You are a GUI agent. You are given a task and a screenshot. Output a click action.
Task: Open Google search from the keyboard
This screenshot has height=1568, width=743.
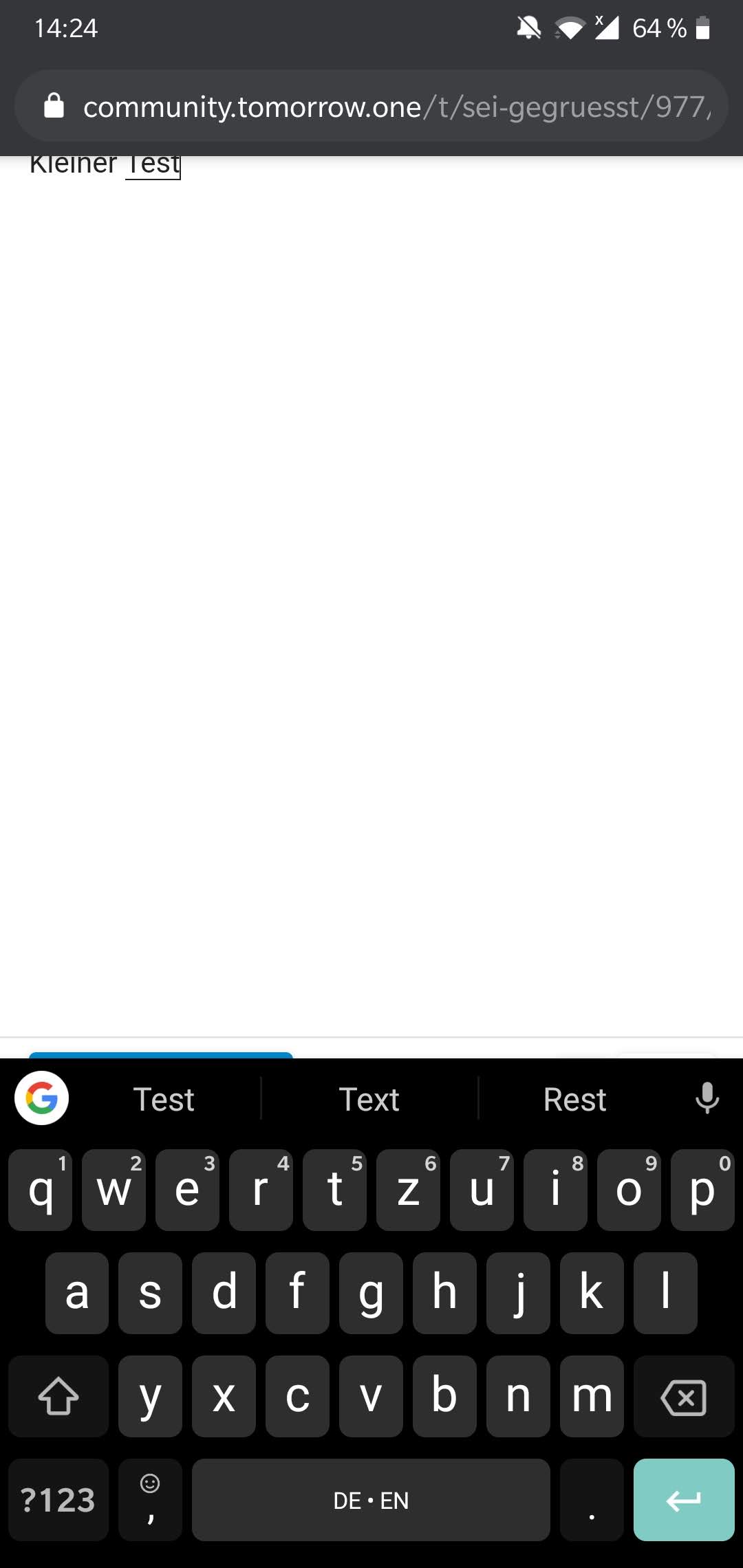42,1098
